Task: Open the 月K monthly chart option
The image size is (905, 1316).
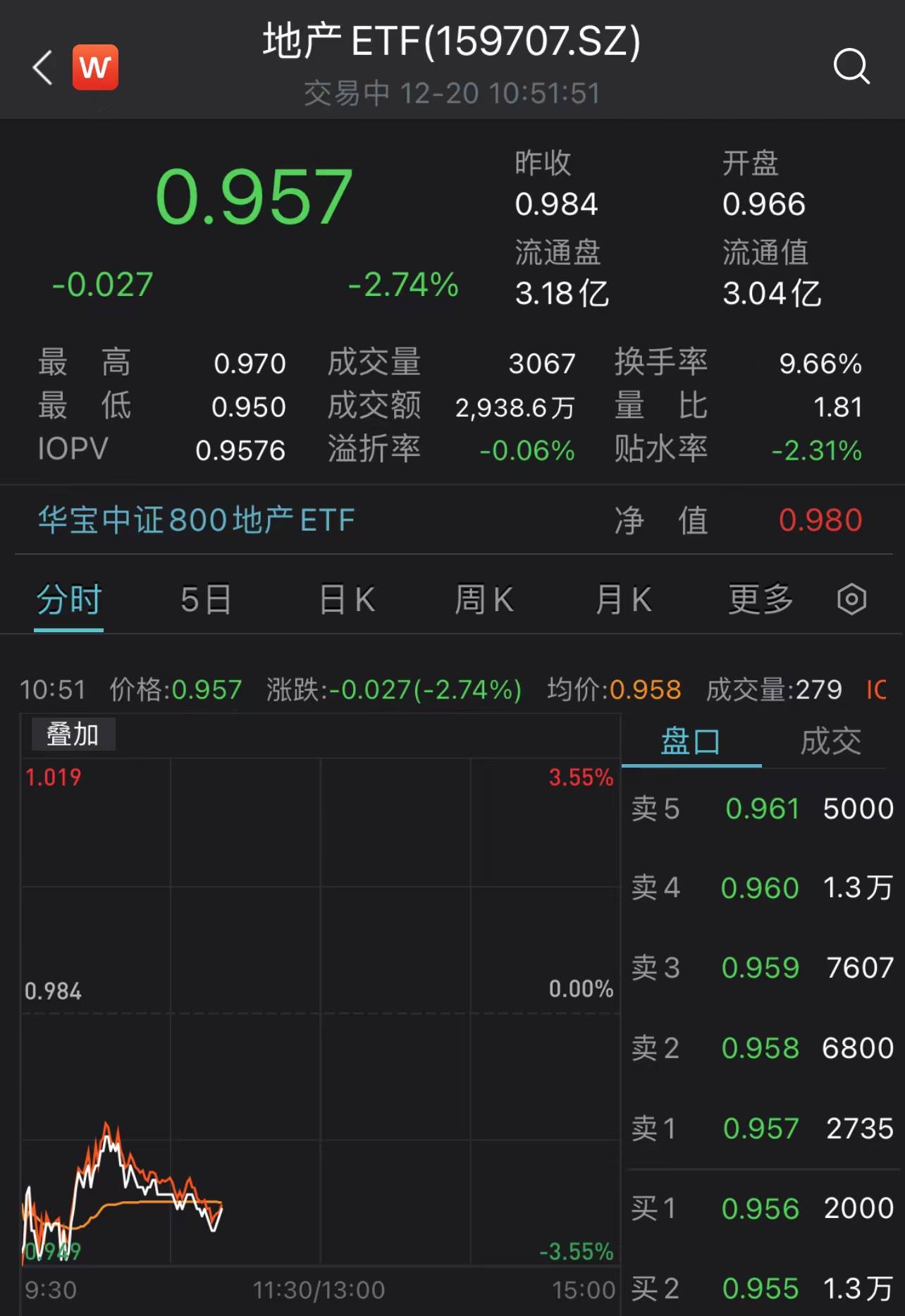Action: (x=622, y=598)
